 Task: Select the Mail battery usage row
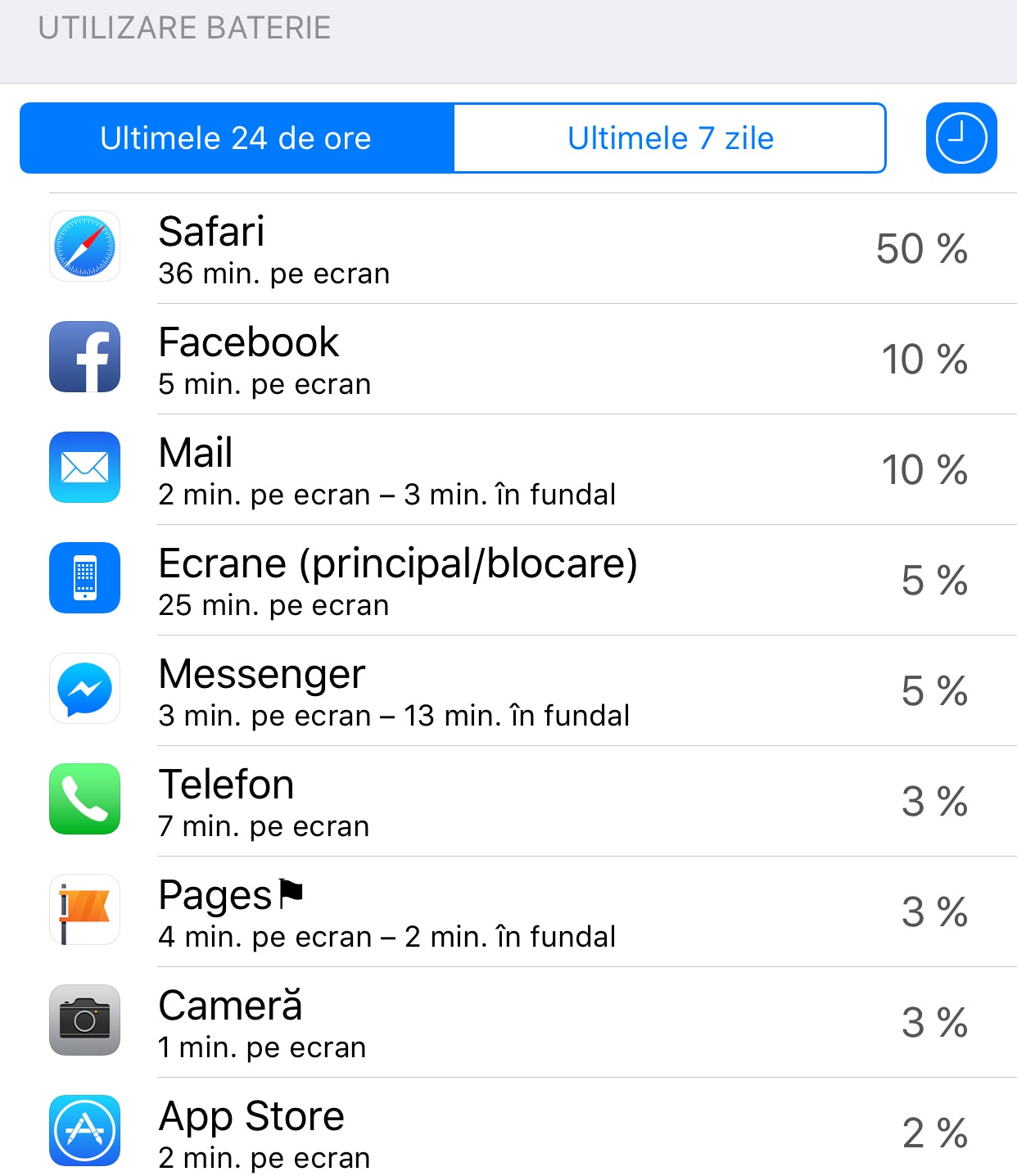pos(508,470)
